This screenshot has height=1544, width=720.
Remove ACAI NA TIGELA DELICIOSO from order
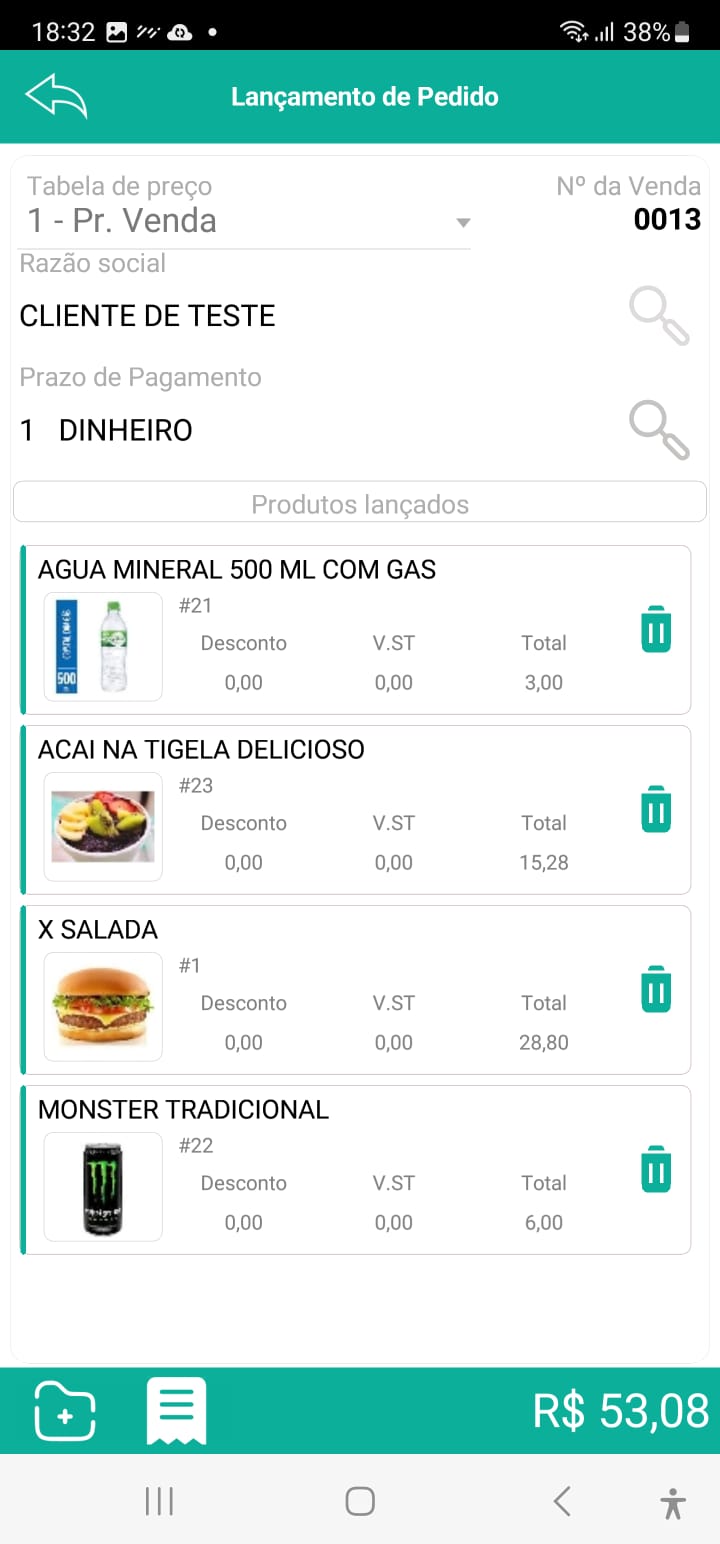point(656,810)
